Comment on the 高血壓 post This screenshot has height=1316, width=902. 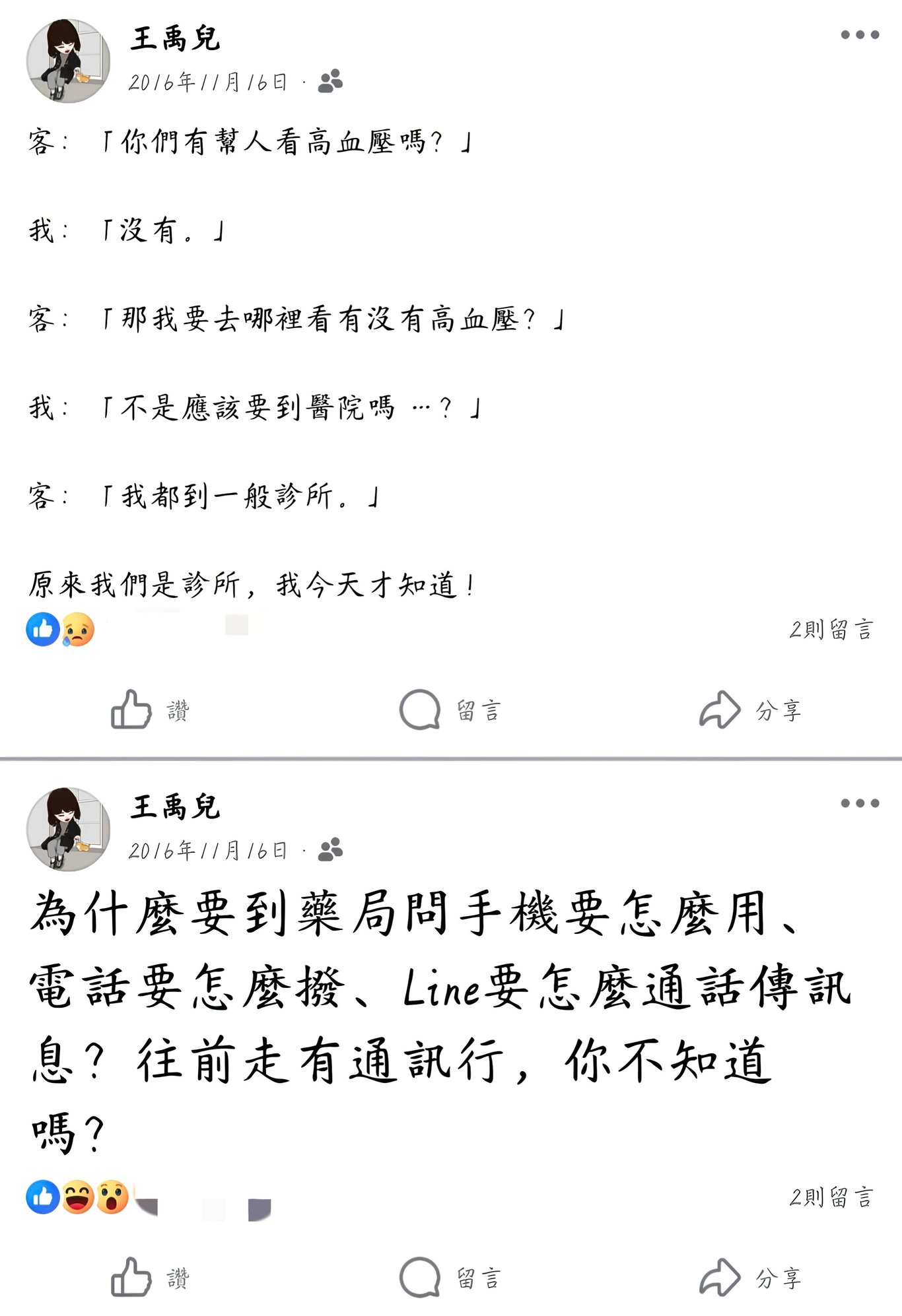tap(450, 710)
